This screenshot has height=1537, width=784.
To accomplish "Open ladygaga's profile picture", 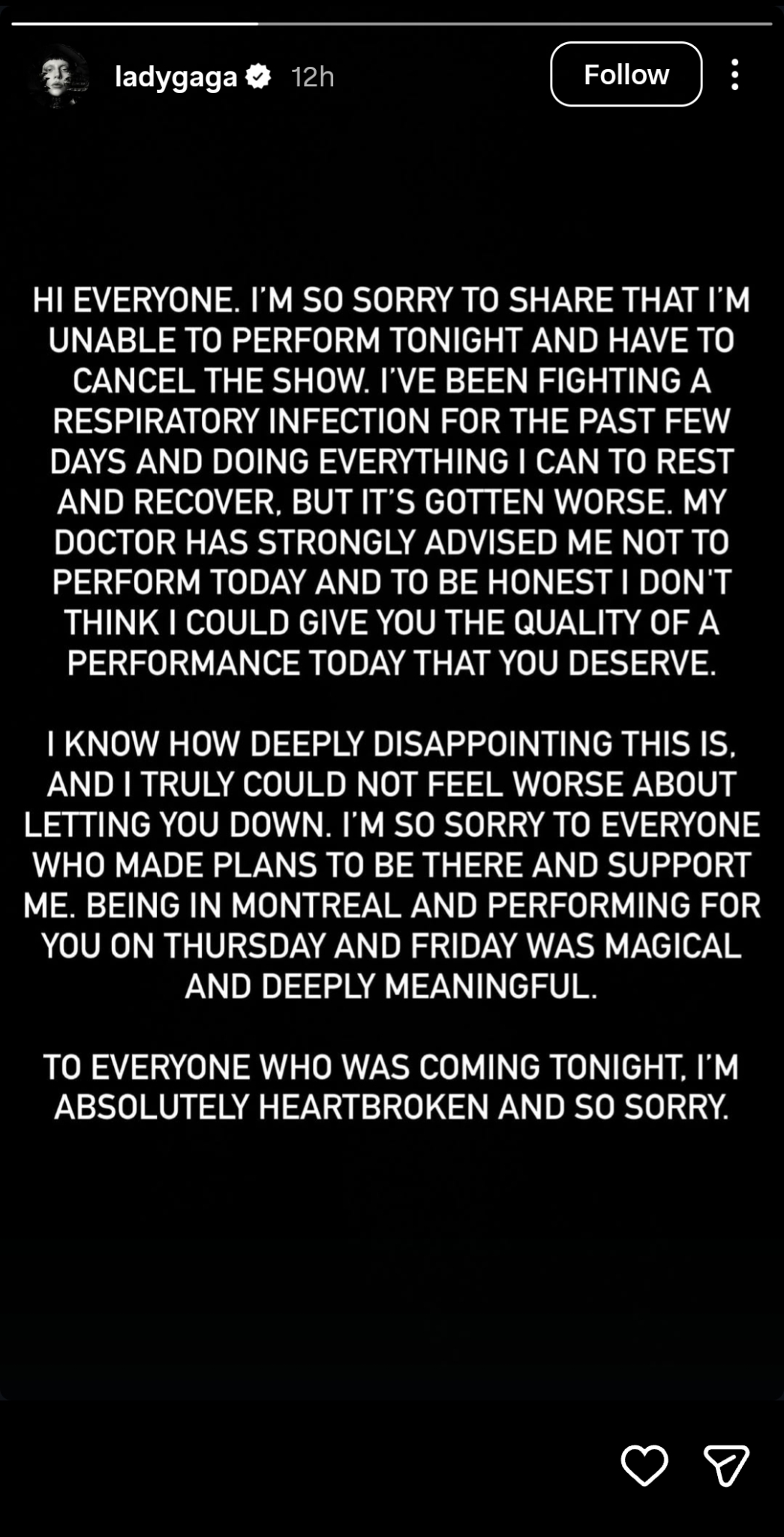I will pos(59,77).
